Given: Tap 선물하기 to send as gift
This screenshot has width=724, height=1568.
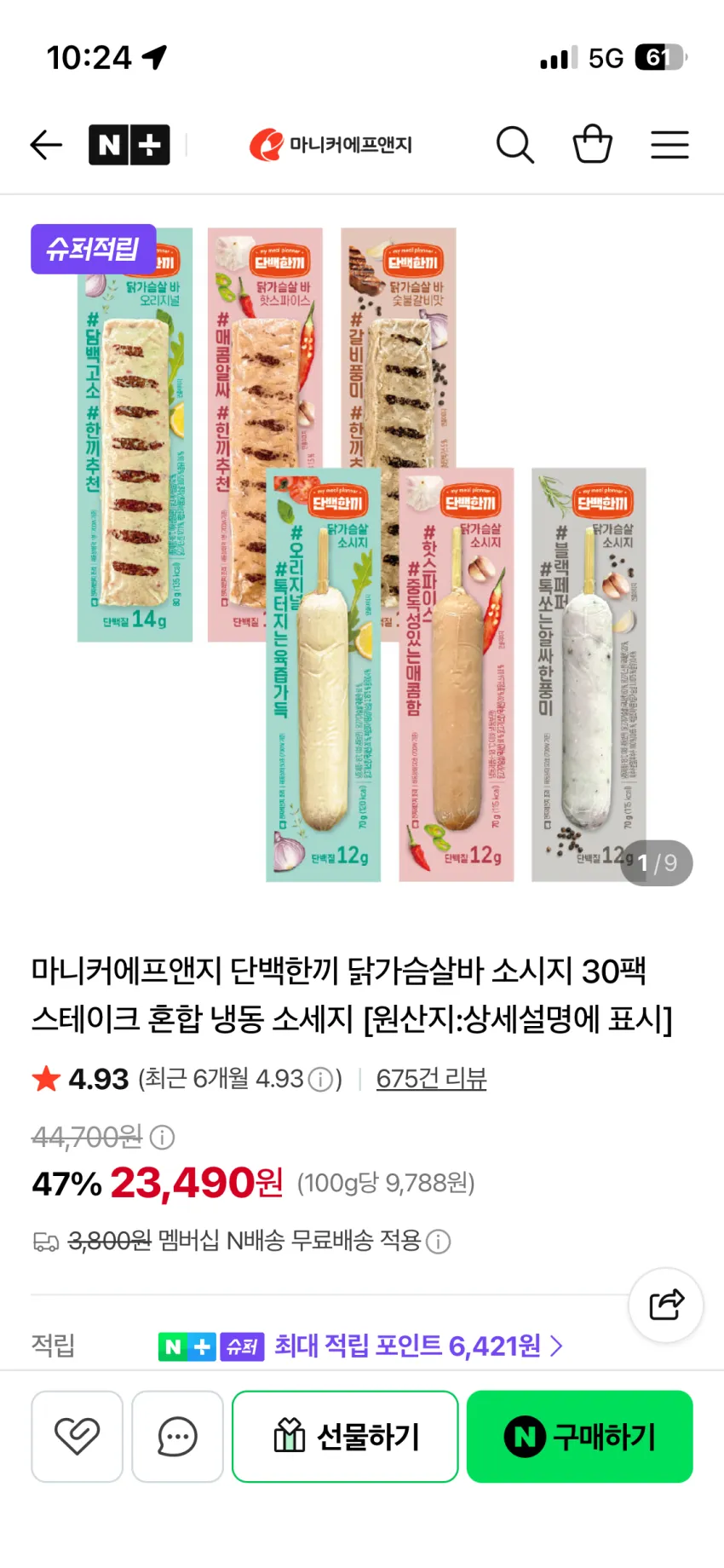Looking at the screenshot, I should (x=345, y=1437).
